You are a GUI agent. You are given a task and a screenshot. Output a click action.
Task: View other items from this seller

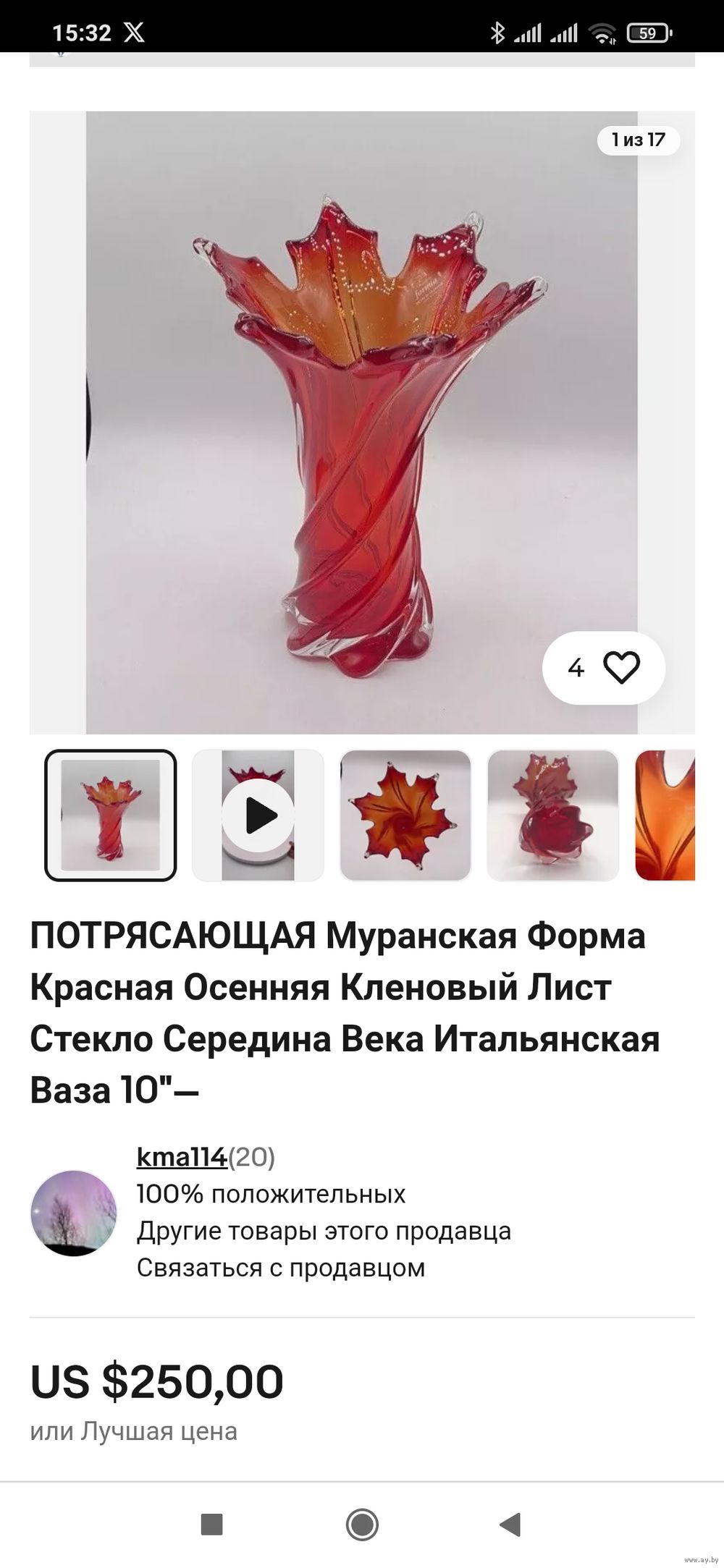tap(324, 1231)
